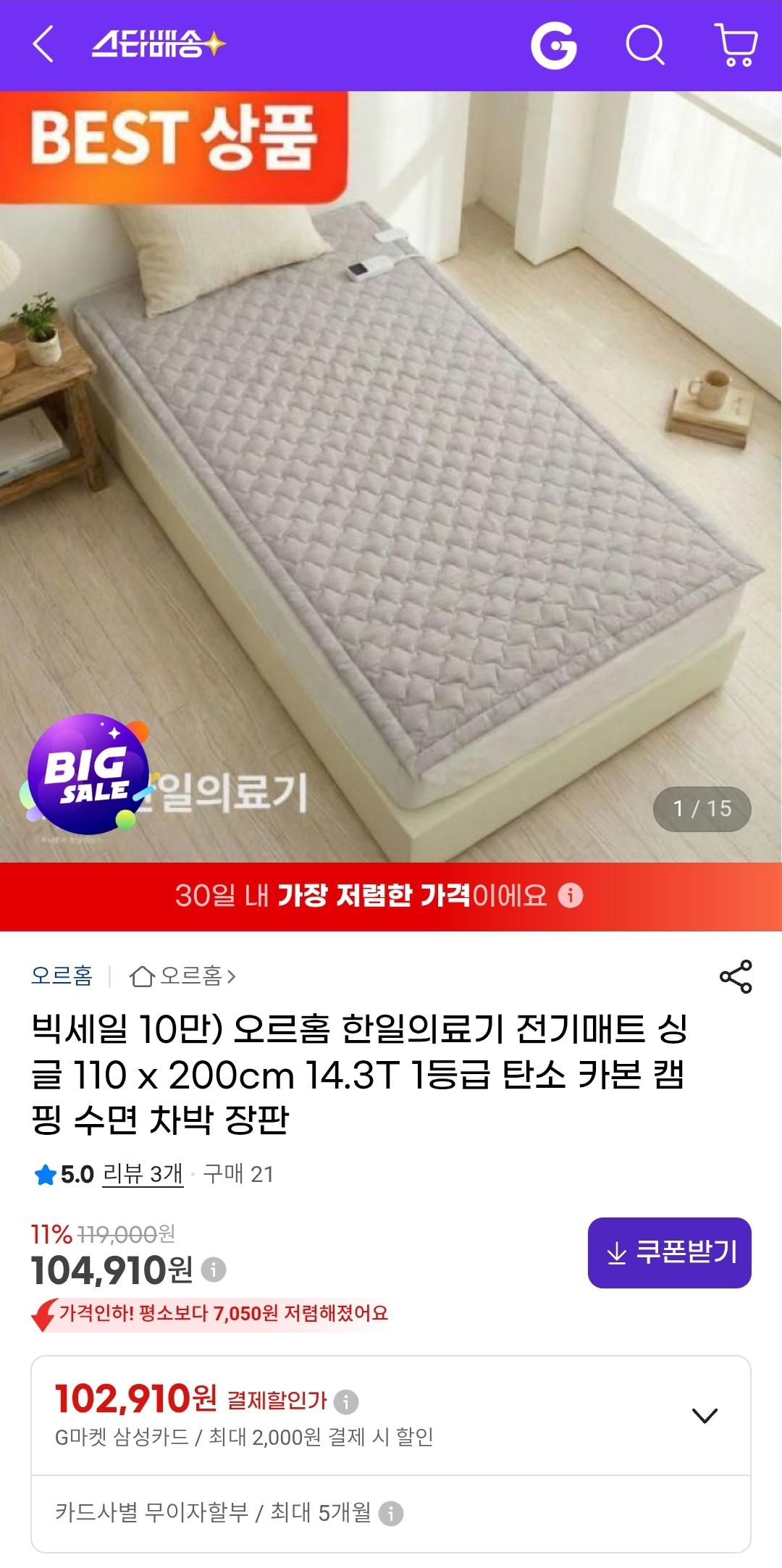The width and height of the screenshot is (782, 1568).
Task: Visit the 오르홈 mini shop
Action: pyautogui.click(x=182, y=976)
